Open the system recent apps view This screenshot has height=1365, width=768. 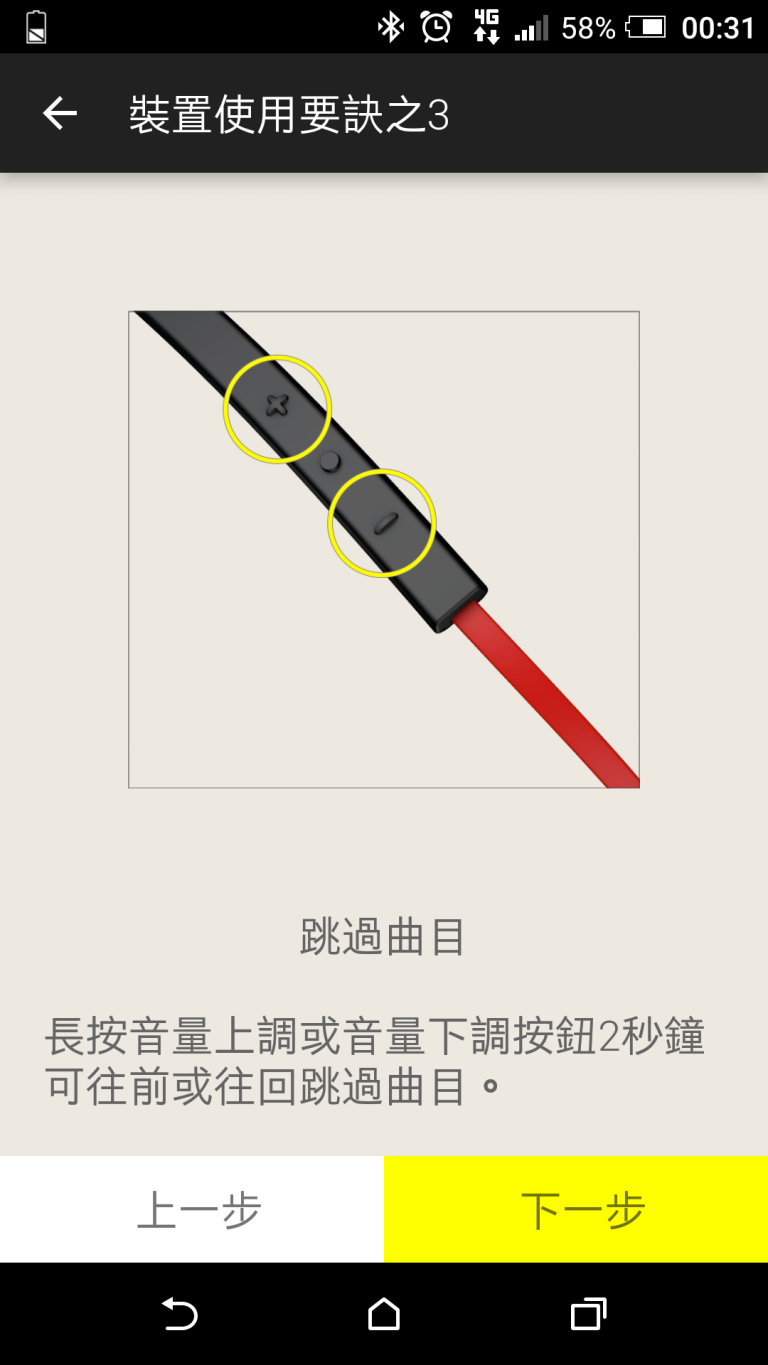coord(588,1314)
